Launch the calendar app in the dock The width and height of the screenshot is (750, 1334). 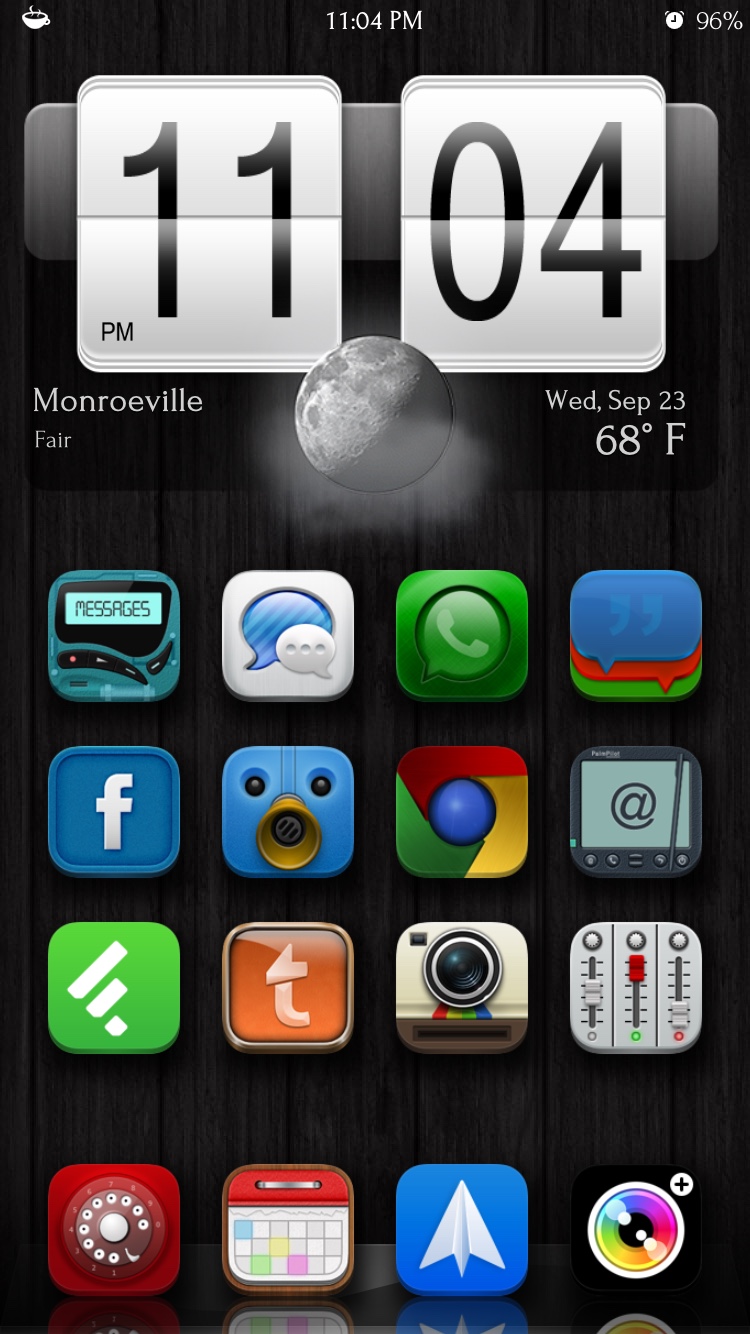coord(288,1229)
